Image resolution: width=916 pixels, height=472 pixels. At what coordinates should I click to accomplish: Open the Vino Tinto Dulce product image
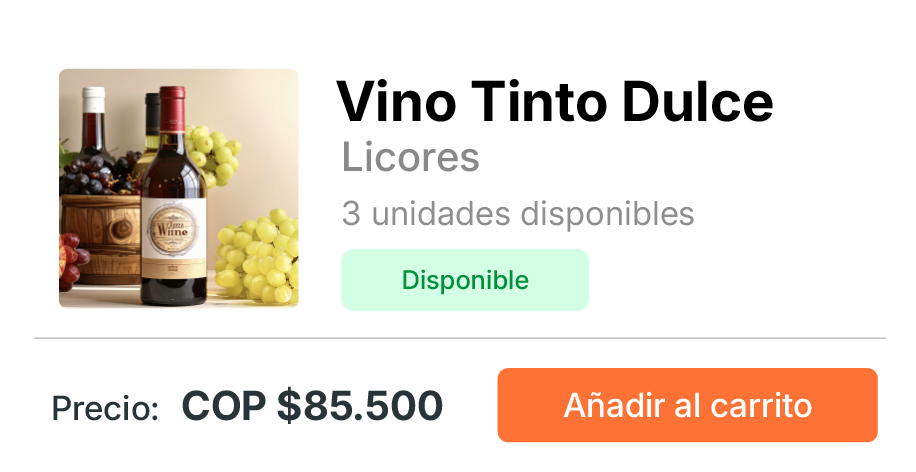click(178, 188)
